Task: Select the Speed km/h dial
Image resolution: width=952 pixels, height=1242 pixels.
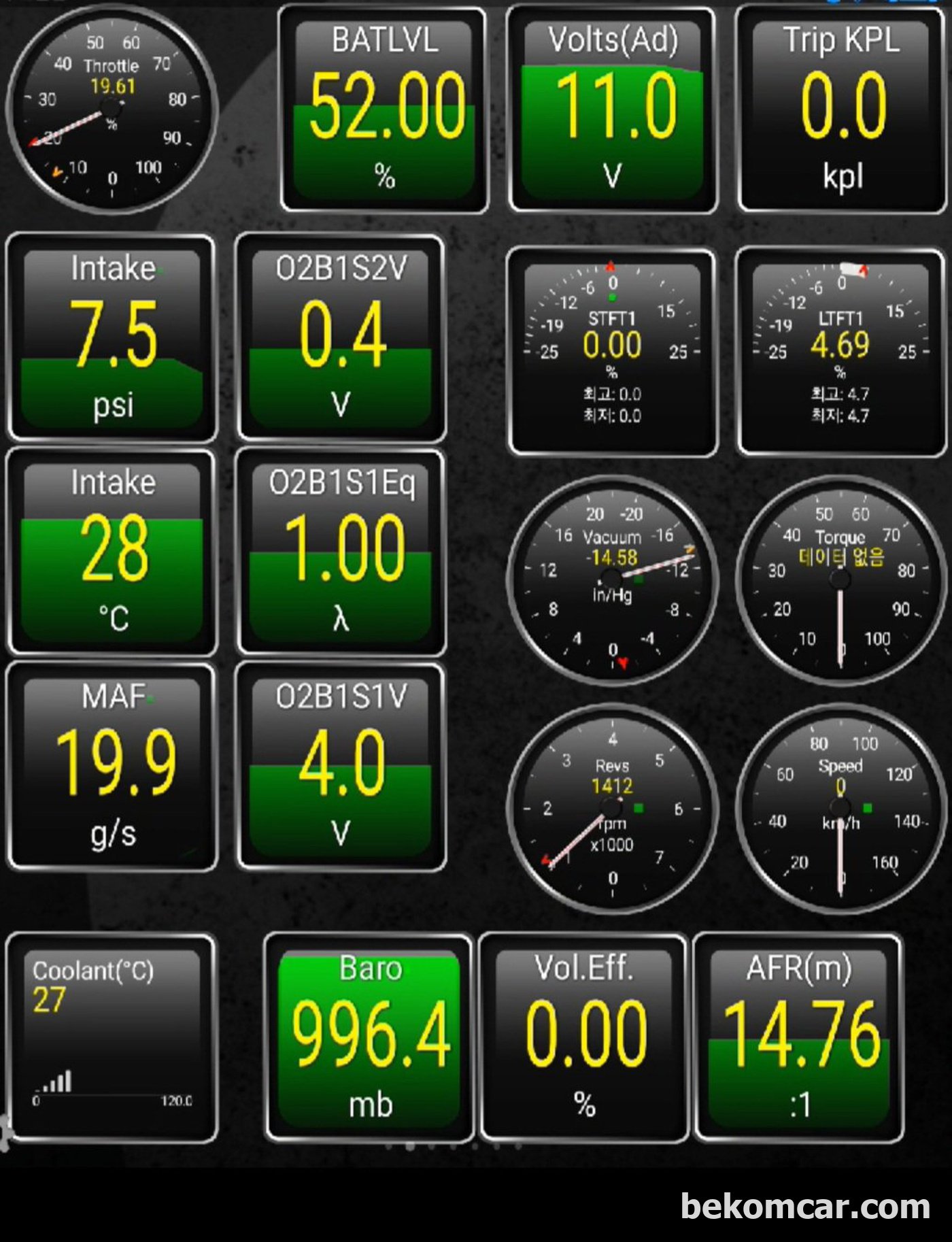Action: 840,809
